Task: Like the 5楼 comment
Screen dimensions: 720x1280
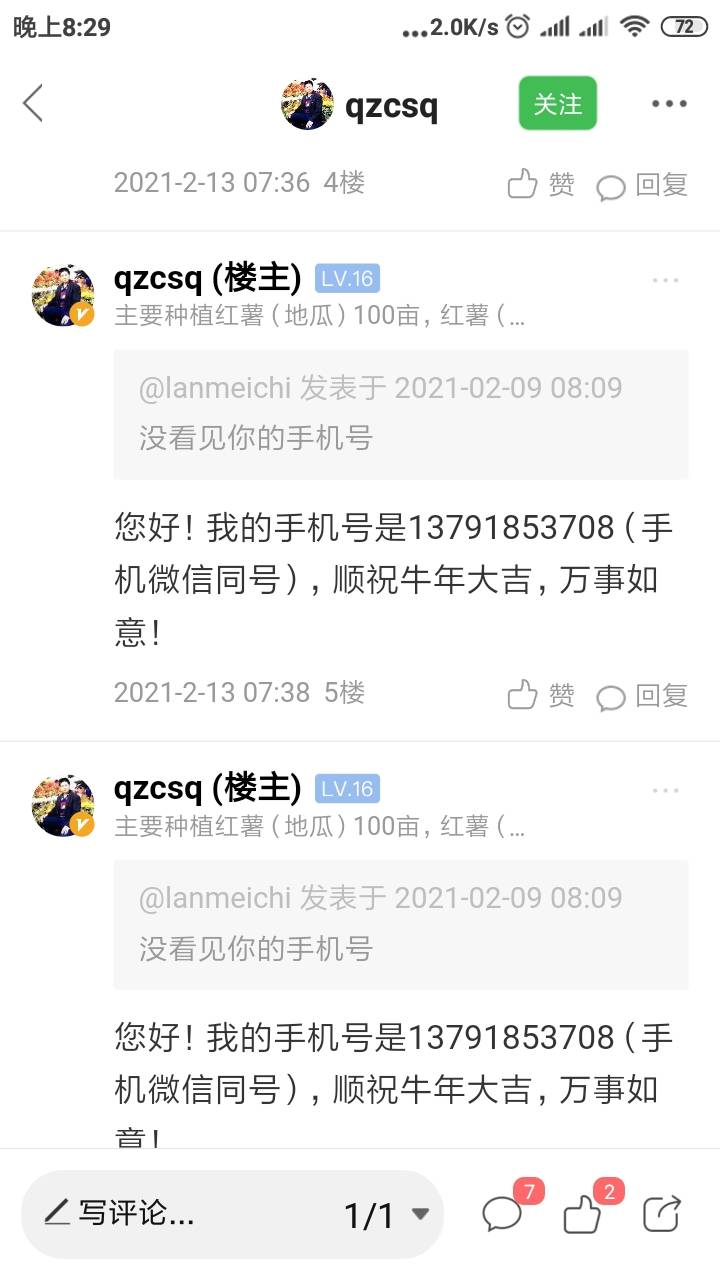Action: pyautogui.click(x=541, y=694)
